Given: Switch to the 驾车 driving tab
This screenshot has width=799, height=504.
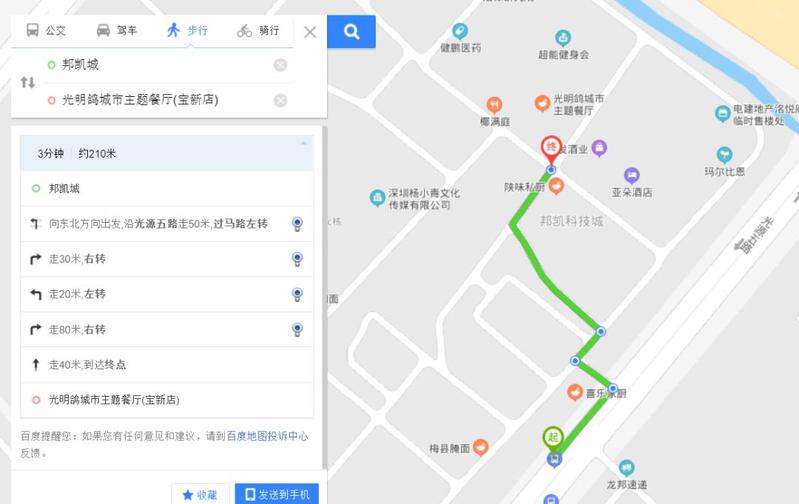Looking at the screenshot, I should pyautogui.click(x=117, y=31).
